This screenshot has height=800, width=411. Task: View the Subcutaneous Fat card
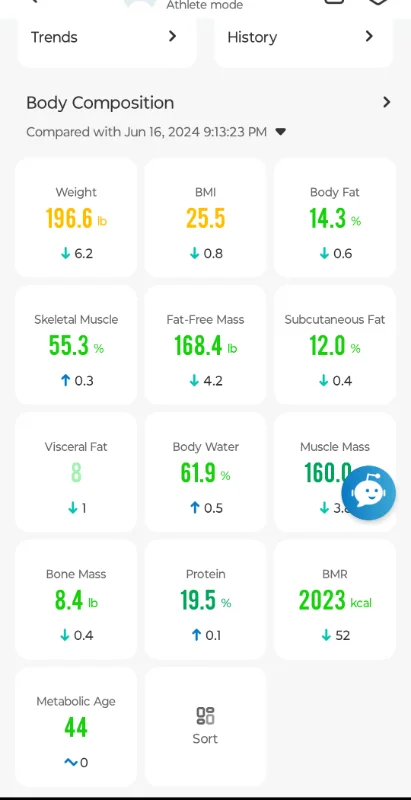pyautogui.click(x=335, y=345)
